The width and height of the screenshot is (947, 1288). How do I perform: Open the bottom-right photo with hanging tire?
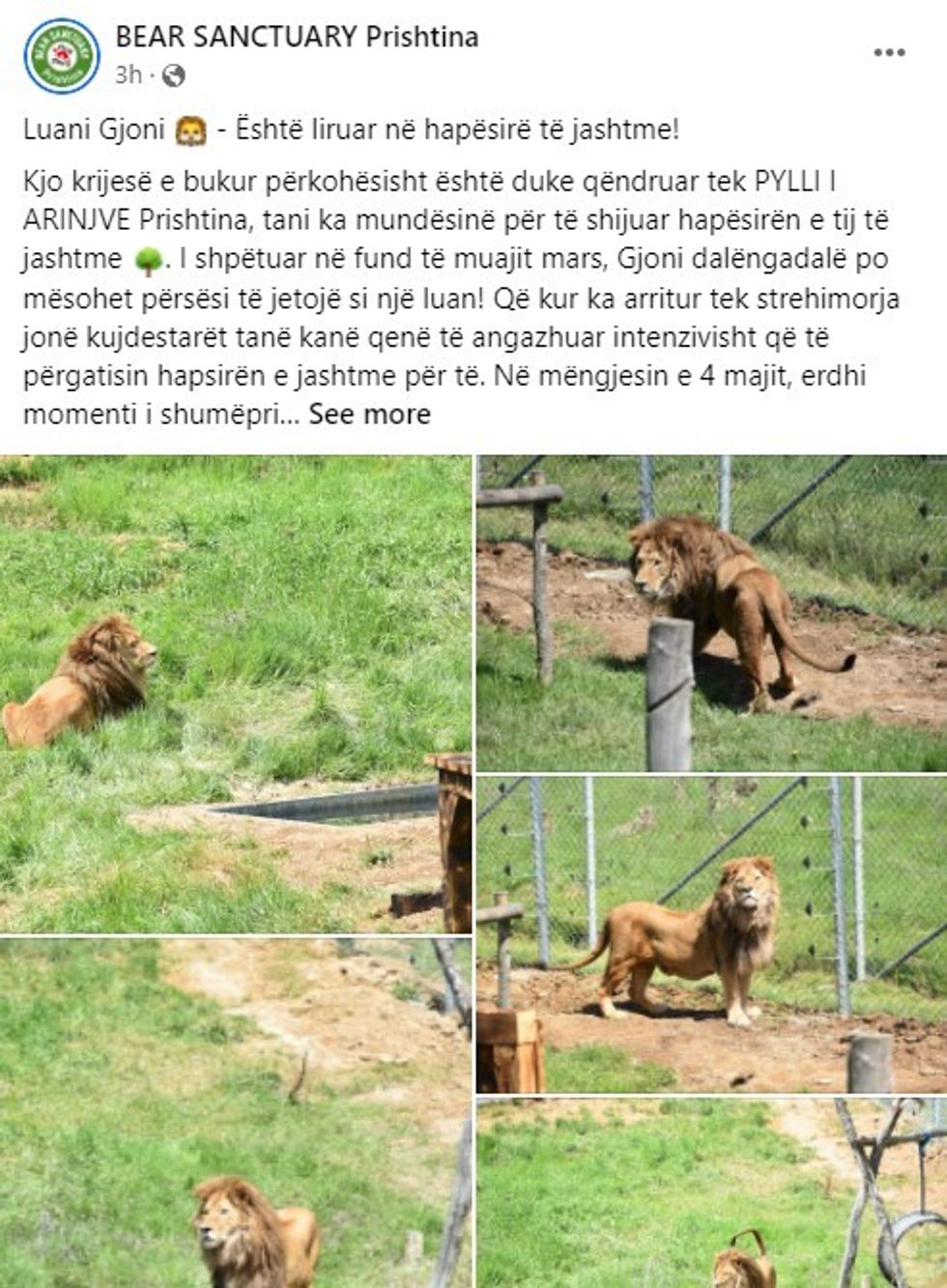pos(711,1193)
